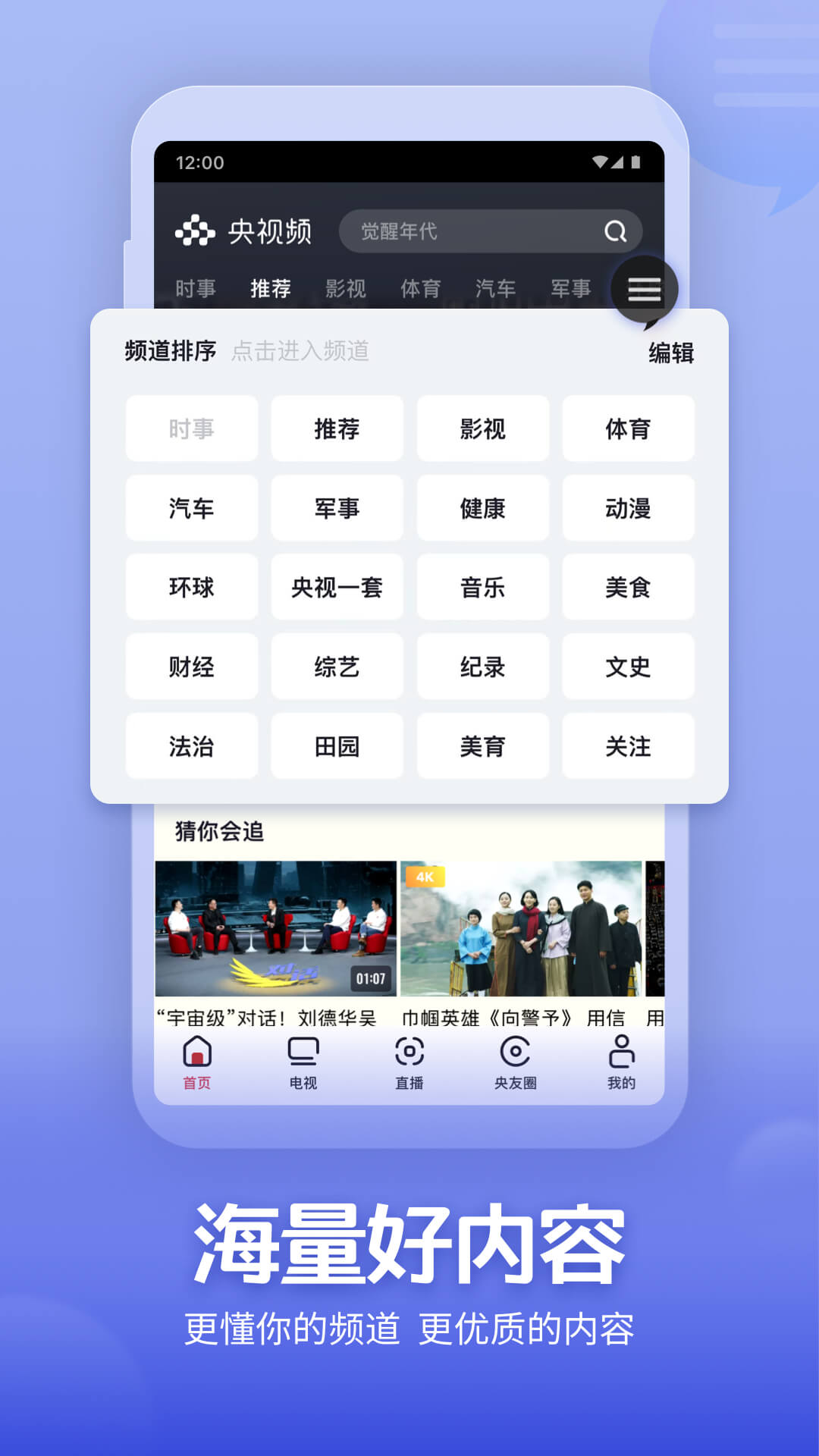Viewport: 819px width, 1456px height.
Task: Select the 动漫 channel chip
Action: (629, 509)
